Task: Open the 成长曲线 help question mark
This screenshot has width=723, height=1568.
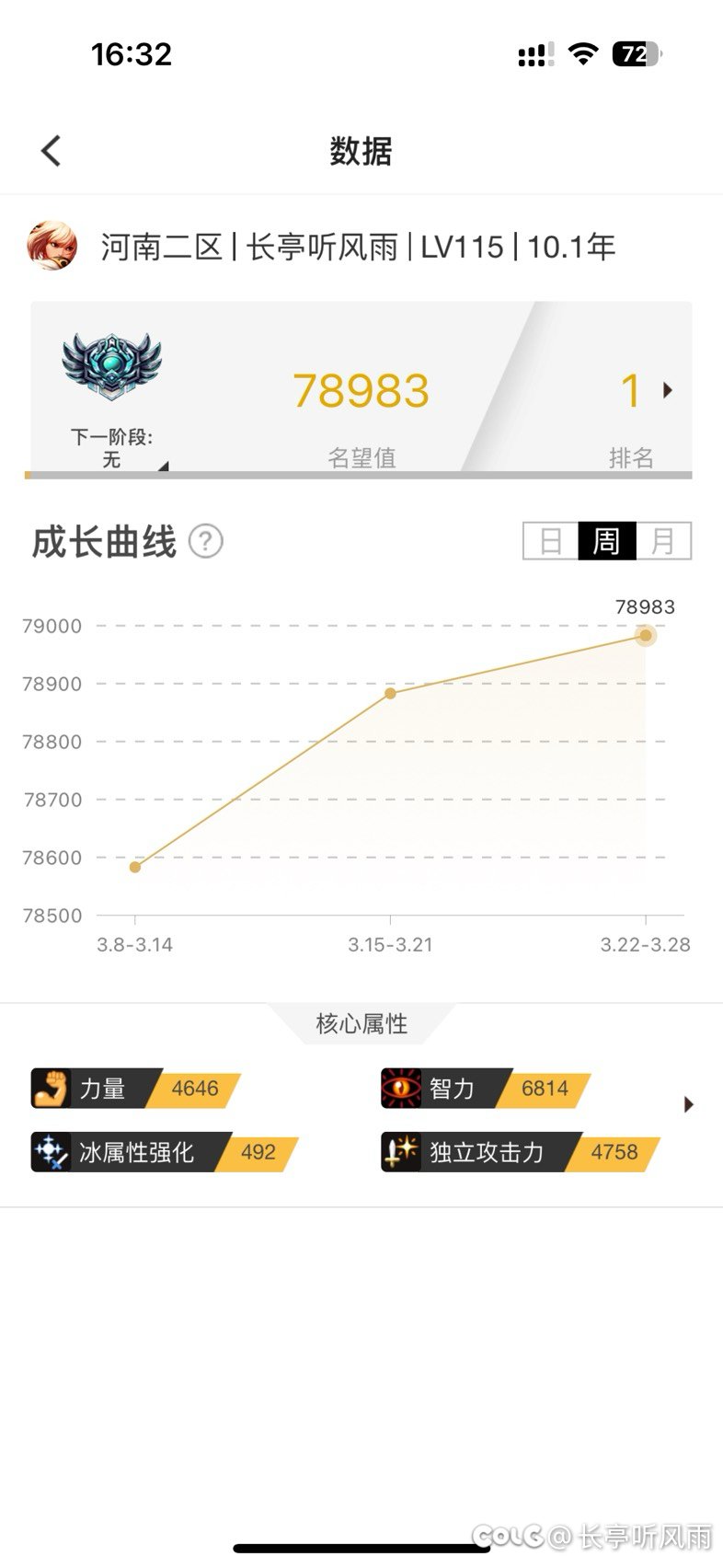Action: pyautogui.click(x=206, y=541)
